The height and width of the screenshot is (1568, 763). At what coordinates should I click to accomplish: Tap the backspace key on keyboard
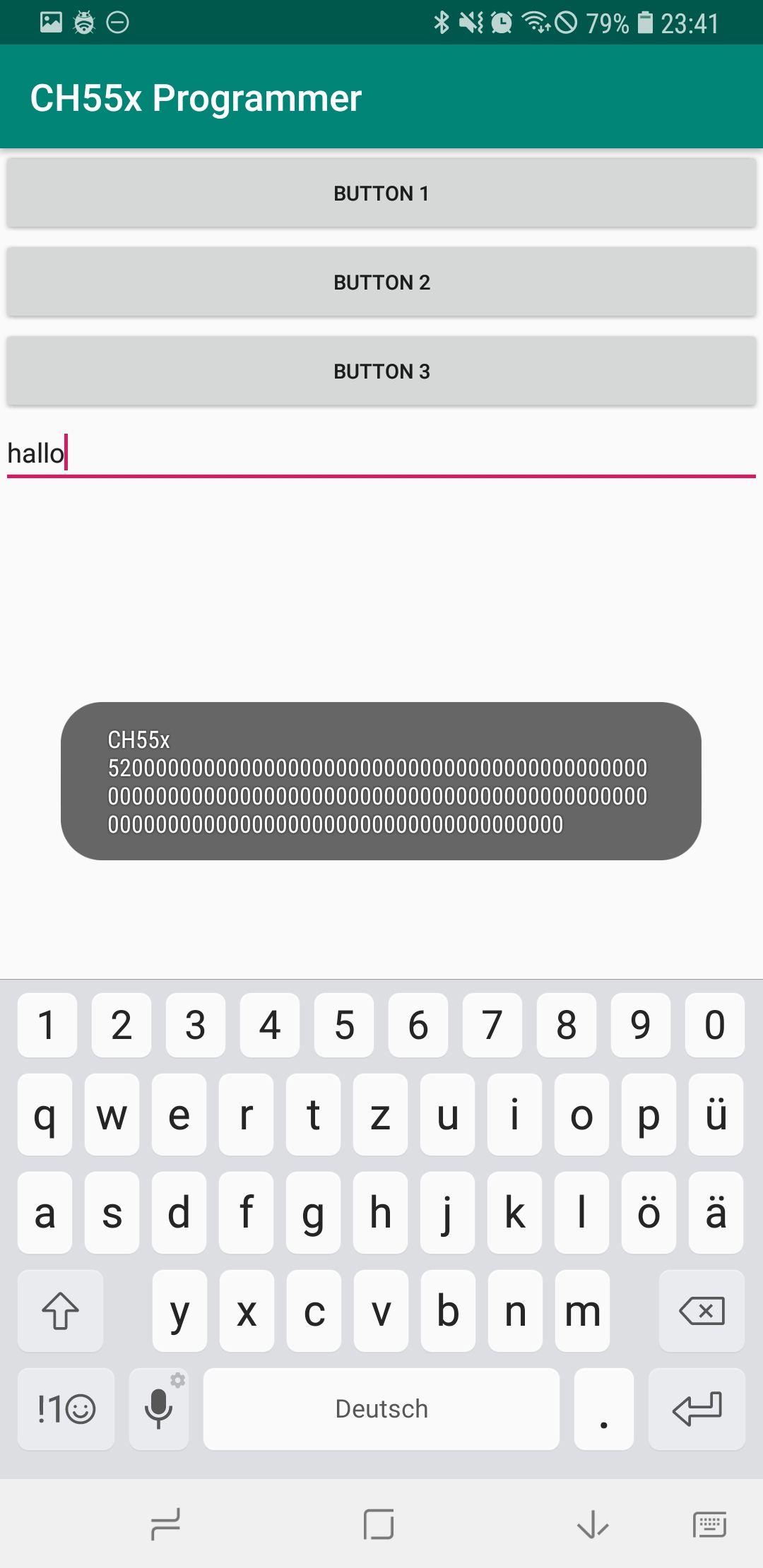[x=702, y=1311]
